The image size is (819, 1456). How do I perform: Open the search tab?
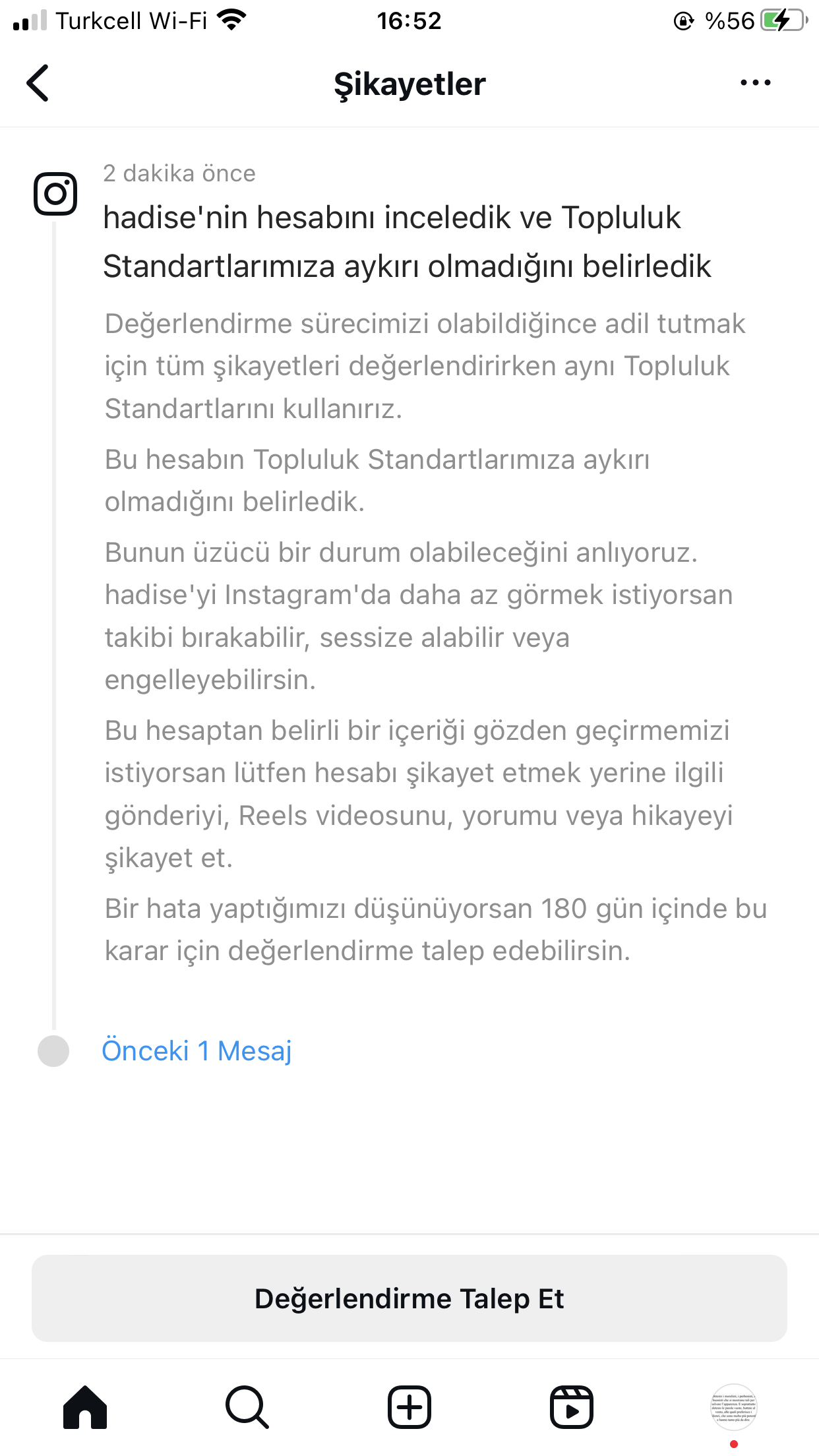point(247,1407)
